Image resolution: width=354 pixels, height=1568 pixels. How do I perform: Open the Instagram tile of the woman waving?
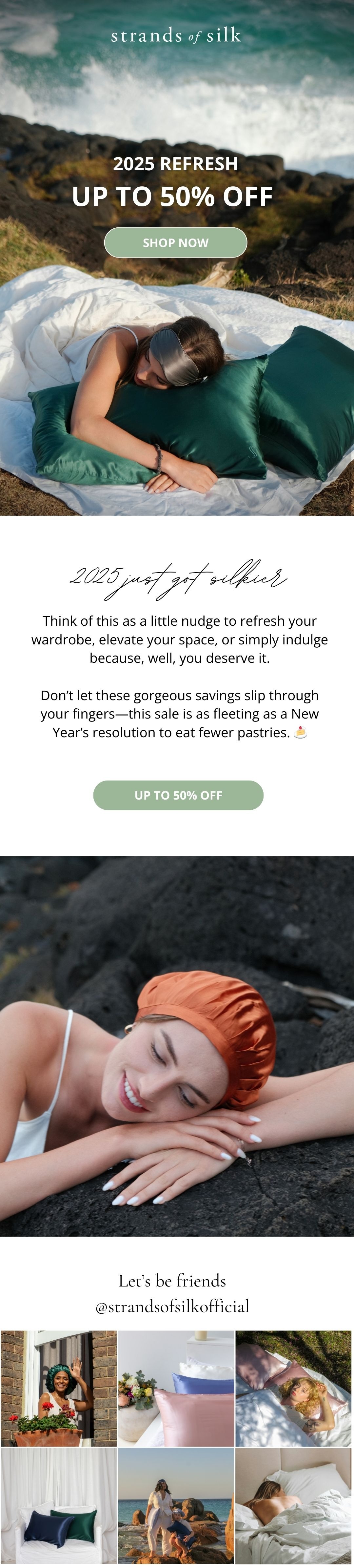click(58, 1388)
